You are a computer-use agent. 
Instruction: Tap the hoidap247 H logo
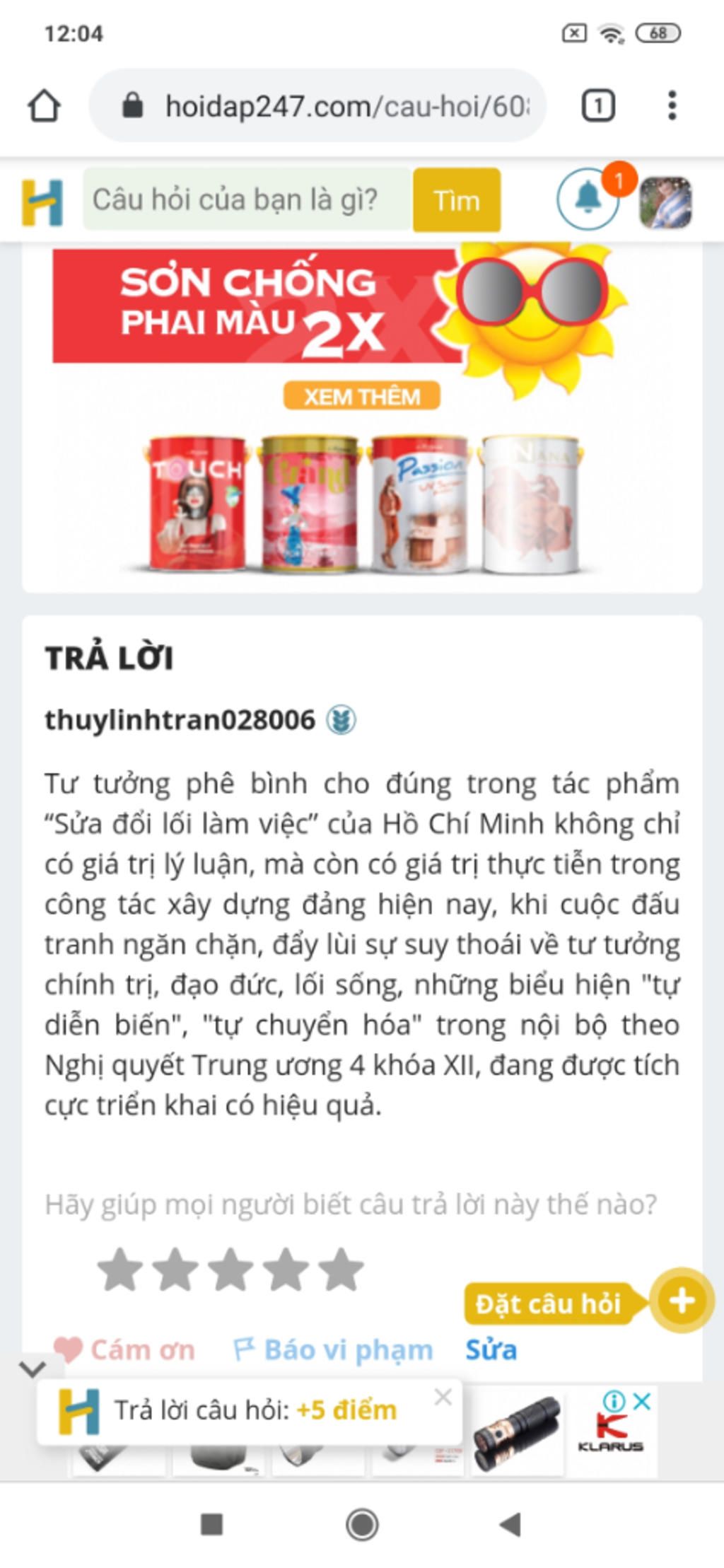tap(42, 202)
